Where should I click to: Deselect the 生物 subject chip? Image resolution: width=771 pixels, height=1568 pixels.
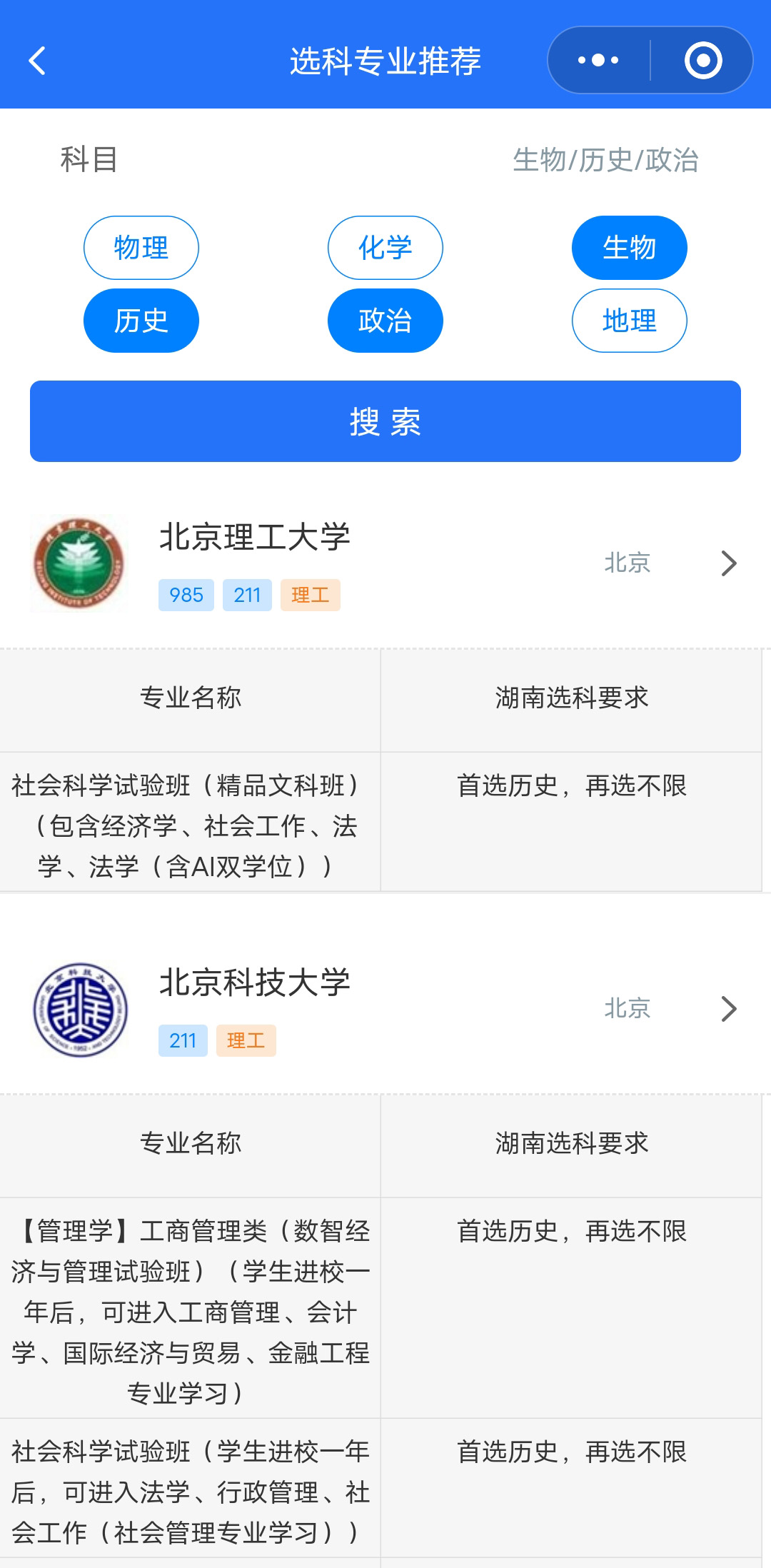pos(630,248)
